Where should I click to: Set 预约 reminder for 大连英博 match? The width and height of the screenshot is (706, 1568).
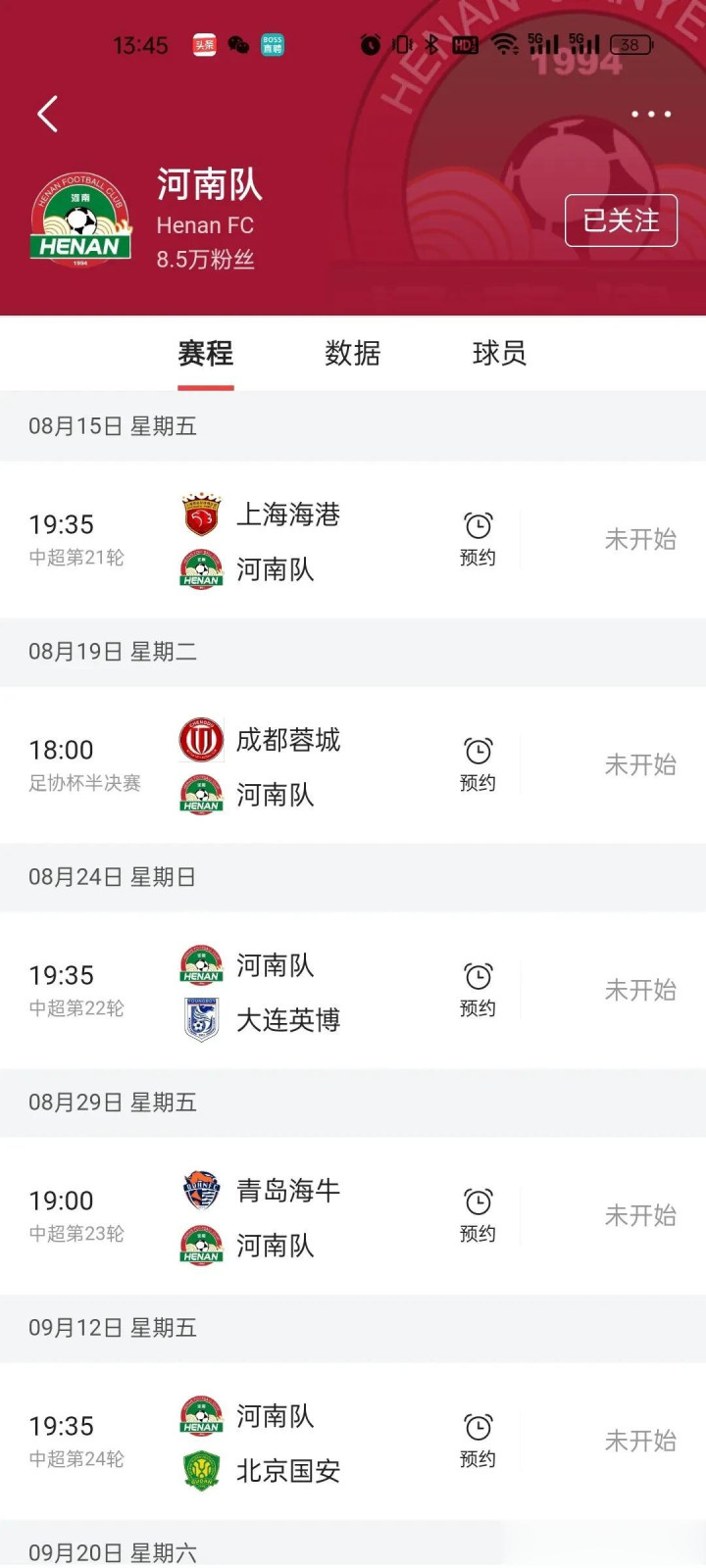click(x=478, y=990)
